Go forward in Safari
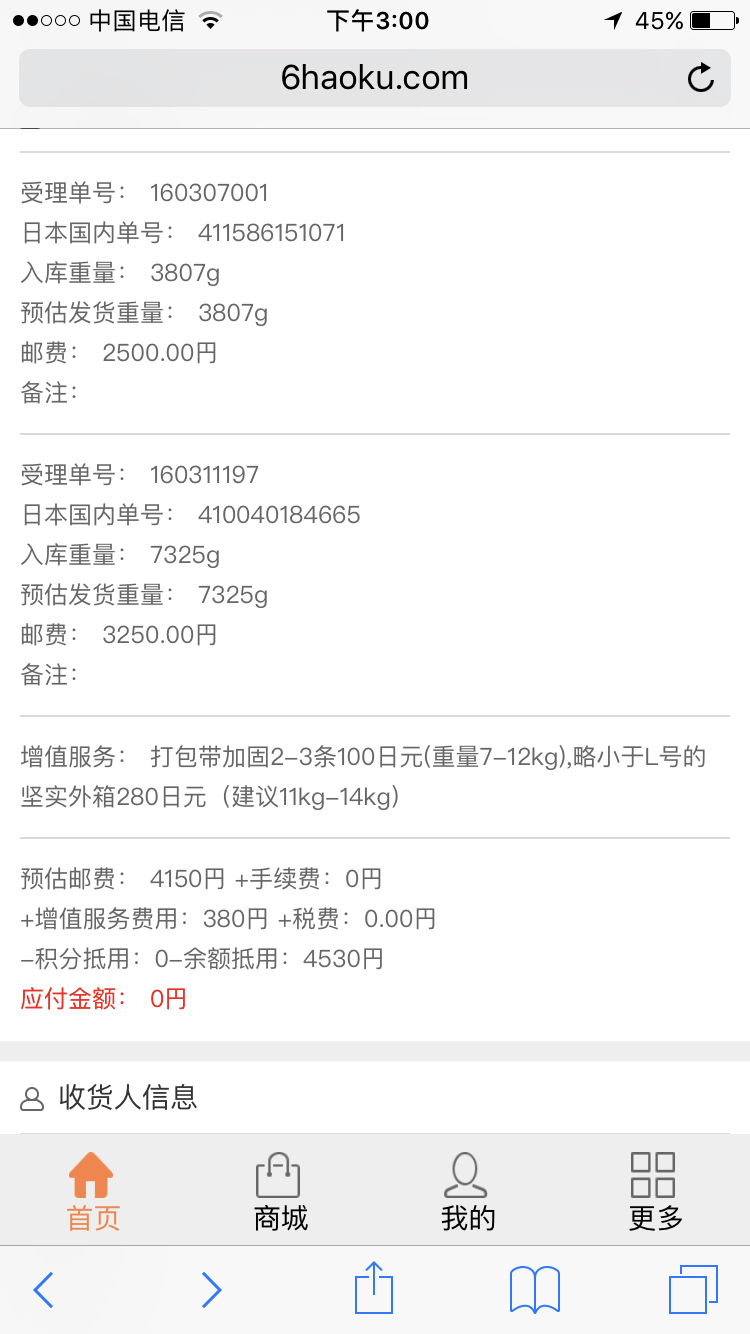 210,1290
